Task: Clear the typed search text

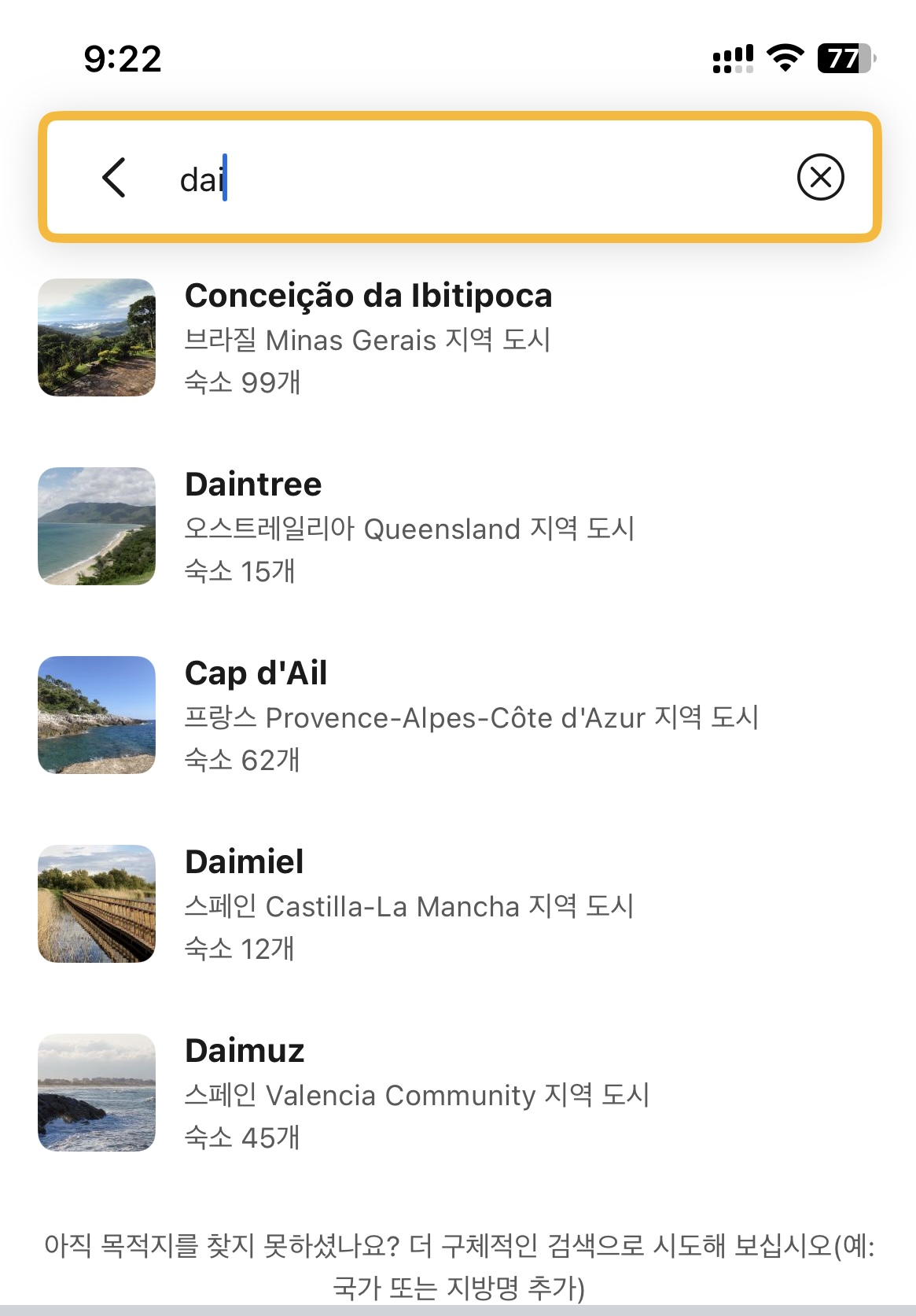Action: [x=820, y=178]
